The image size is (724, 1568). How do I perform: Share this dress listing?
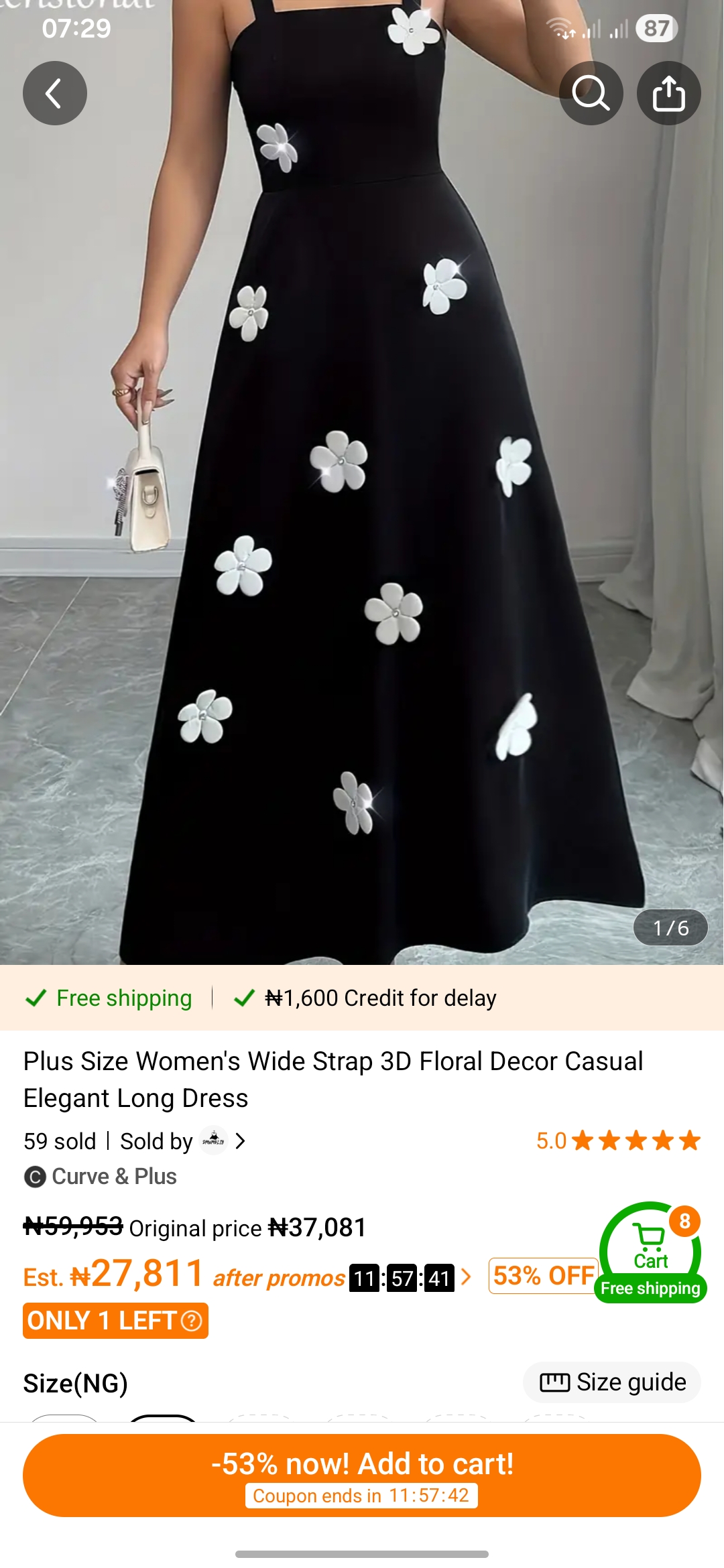tap(668, 93)
